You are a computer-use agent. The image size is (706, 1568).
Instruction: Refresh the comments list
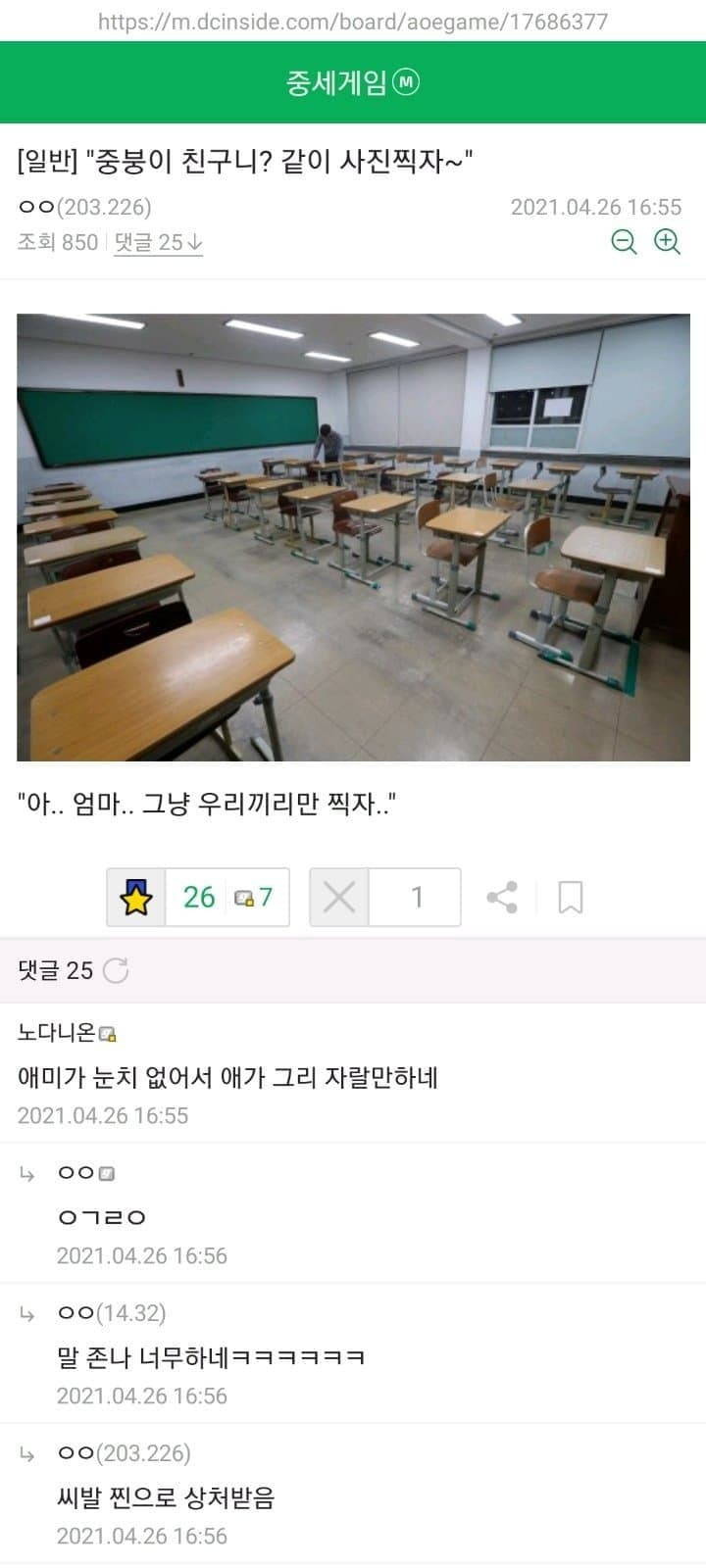pyautogui.click(x=116, y=971)
